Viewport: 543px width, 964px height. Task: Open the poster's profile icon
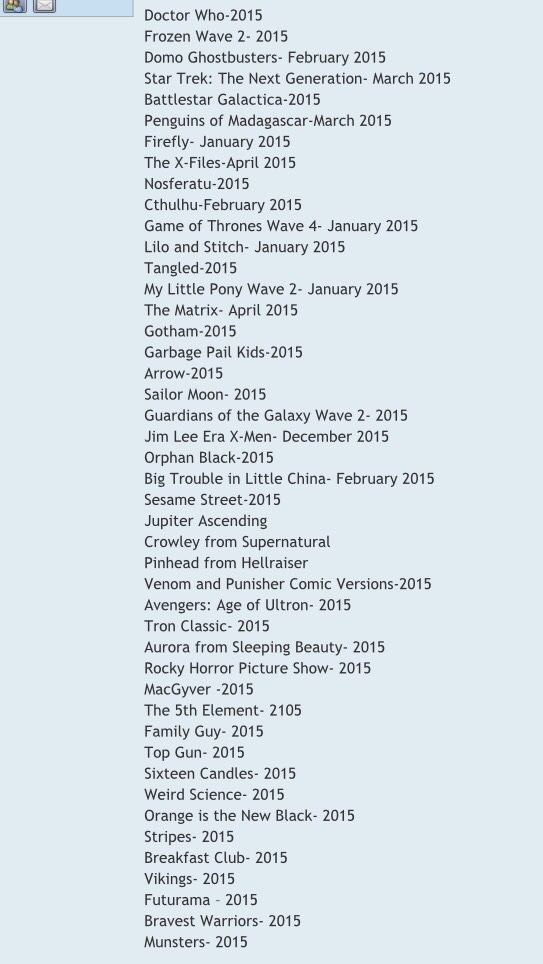coord(15,6)
